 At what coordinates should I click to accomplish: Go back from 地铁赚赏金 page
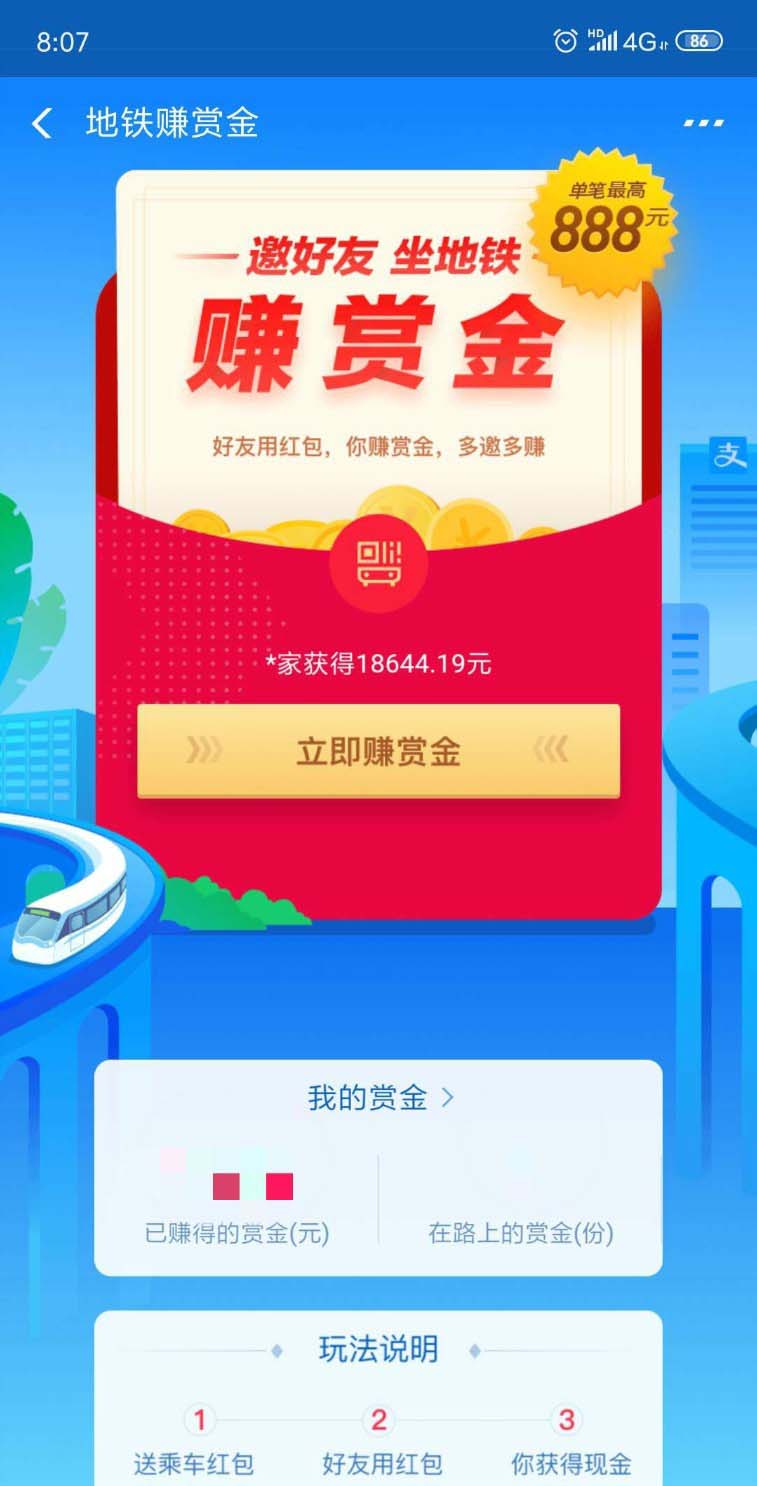point(42,123)
